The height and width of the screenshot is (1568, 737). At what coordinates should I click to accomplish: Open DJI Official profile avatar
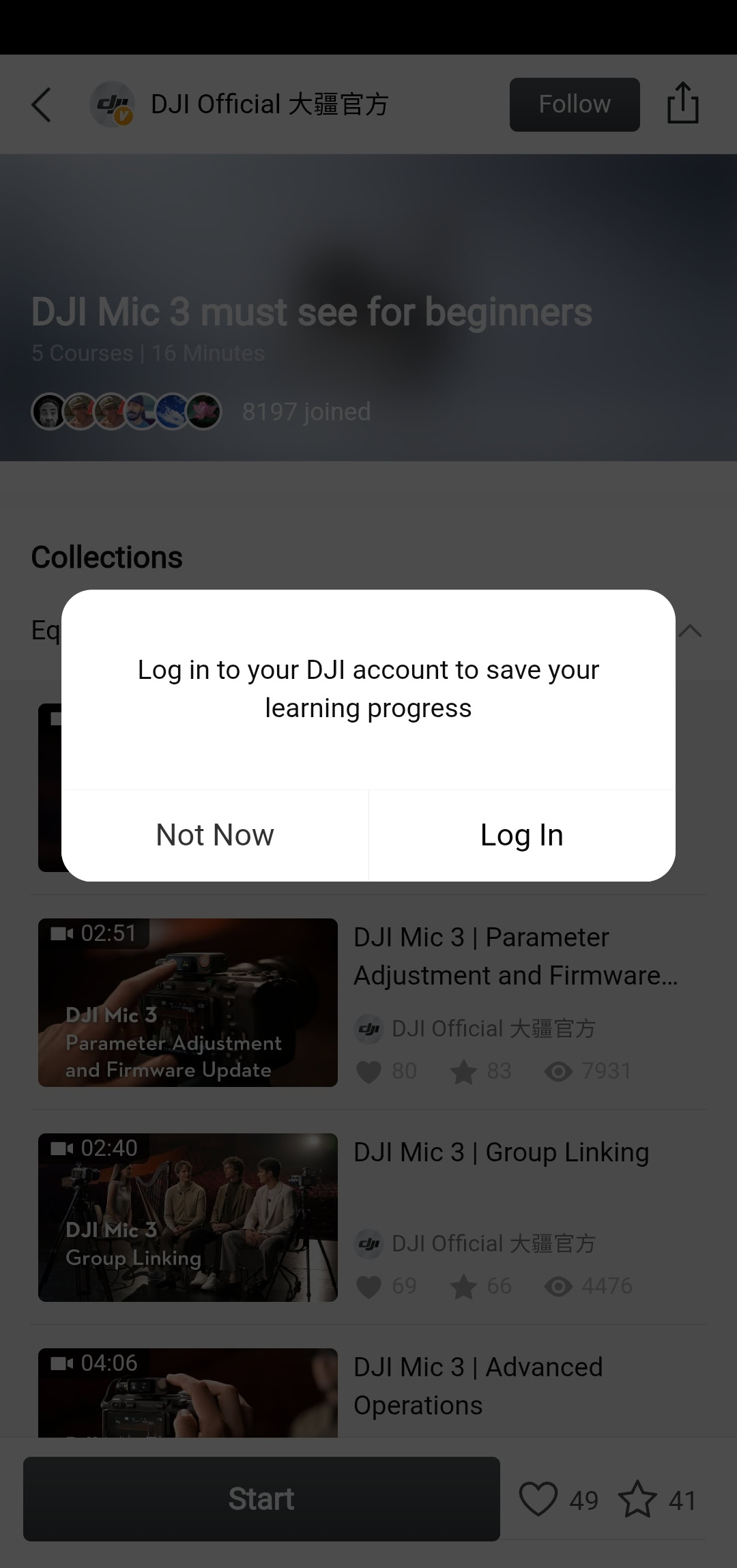click(112, 104)
